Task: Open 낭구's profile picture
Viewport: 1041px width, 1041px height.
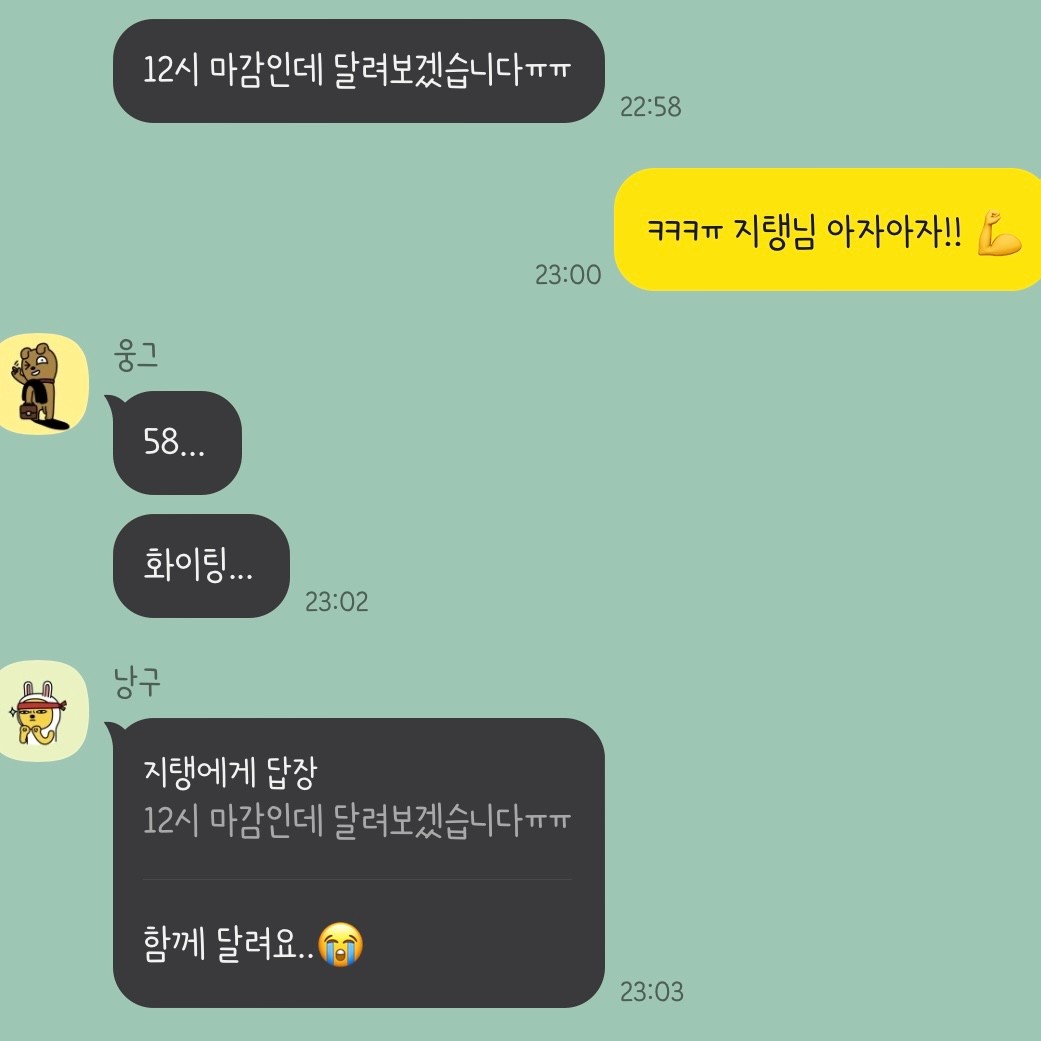Action: point(43,711)
